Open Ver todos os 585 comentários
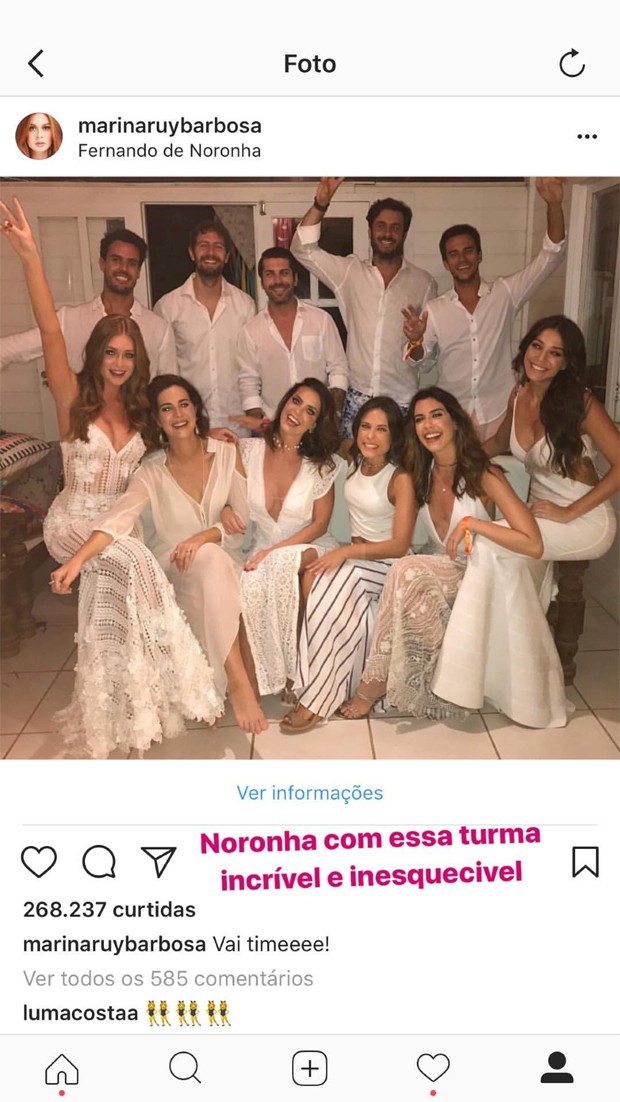 168,978
